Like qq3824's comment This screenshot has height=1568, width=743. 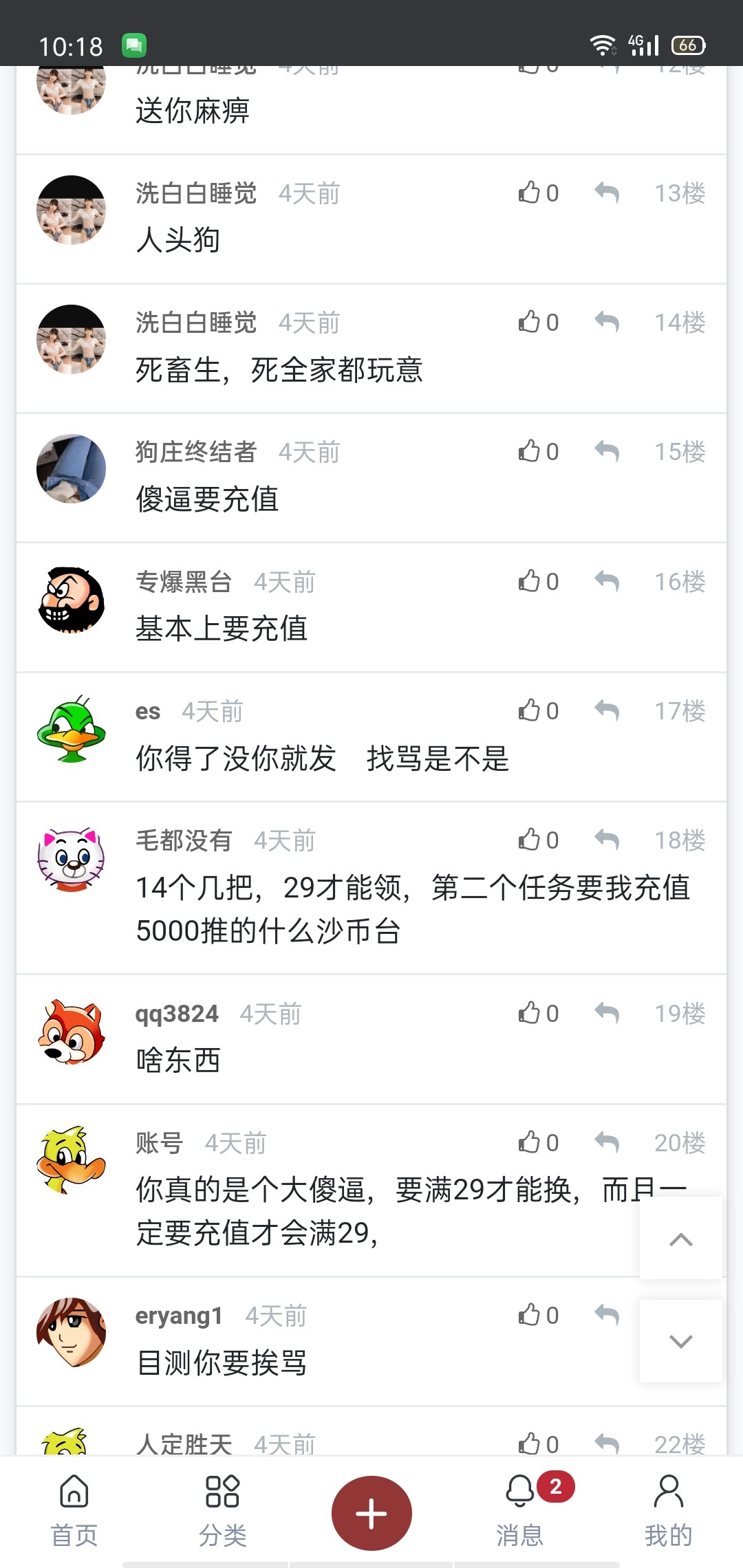pos(537,1013)
